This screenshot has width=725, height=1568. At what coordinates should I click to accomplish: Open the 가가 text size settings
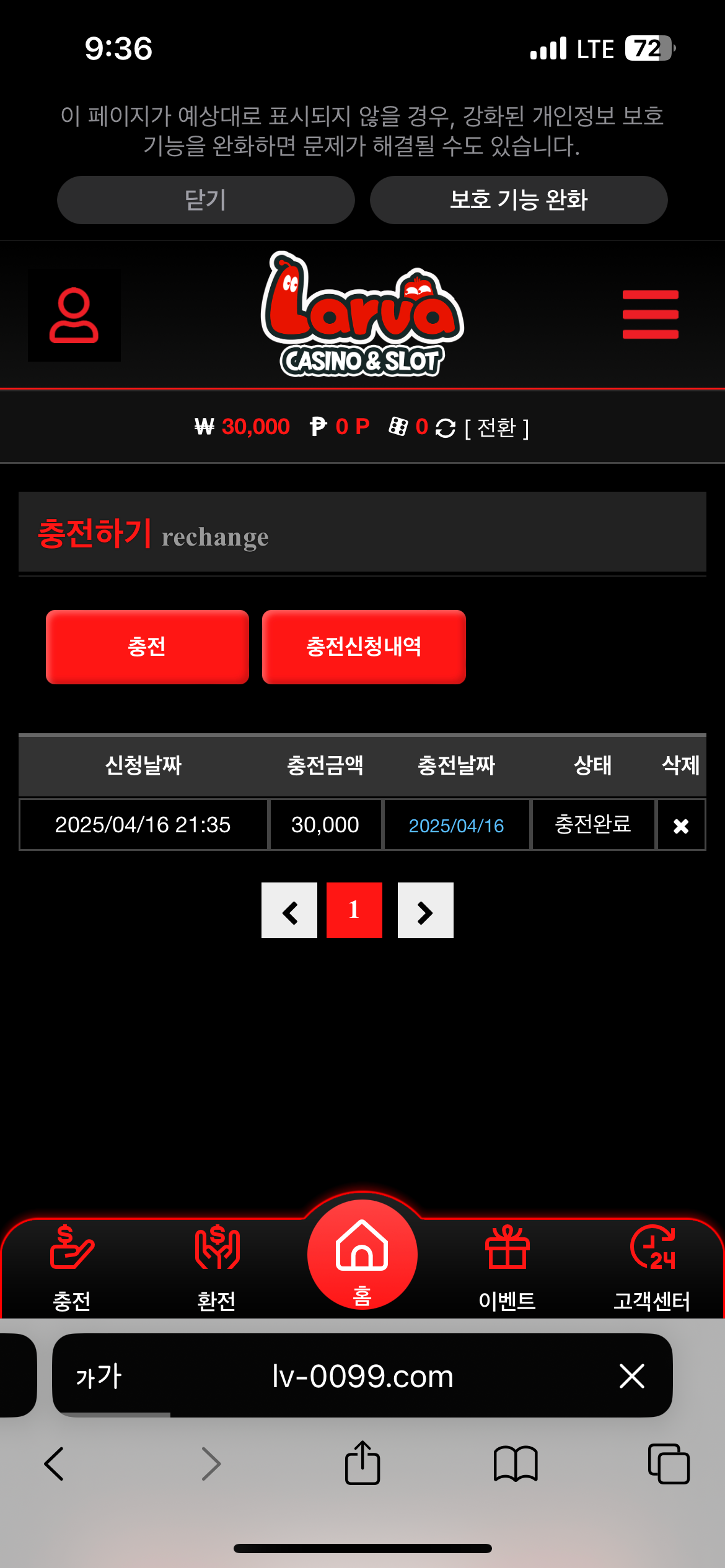coord(99,1376)
